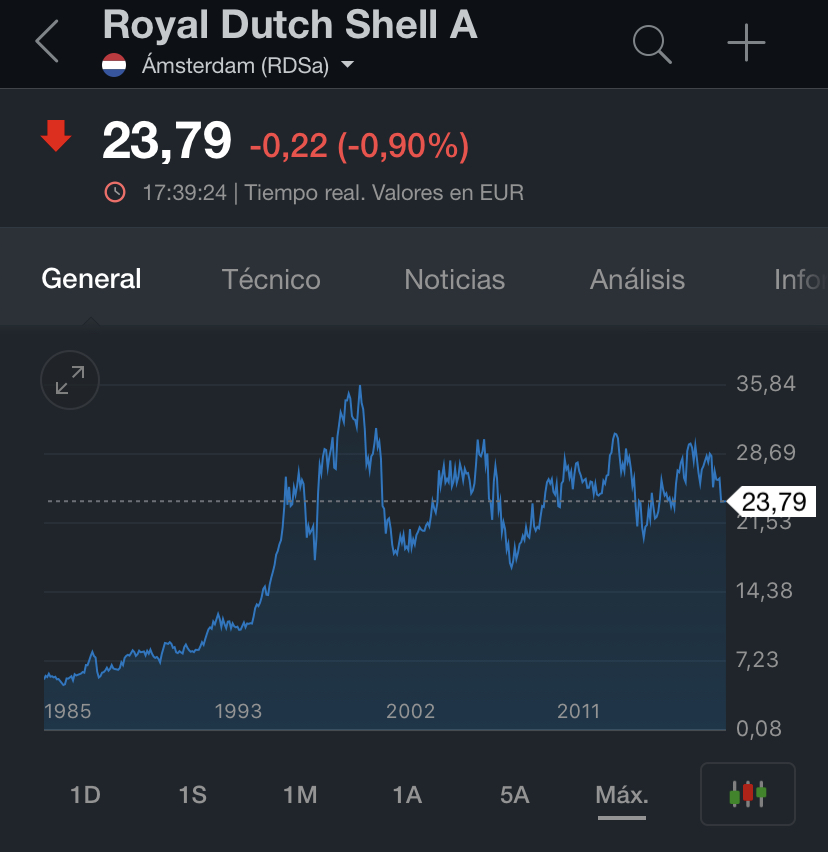Expand the chart to full screen

click(70, 380)
